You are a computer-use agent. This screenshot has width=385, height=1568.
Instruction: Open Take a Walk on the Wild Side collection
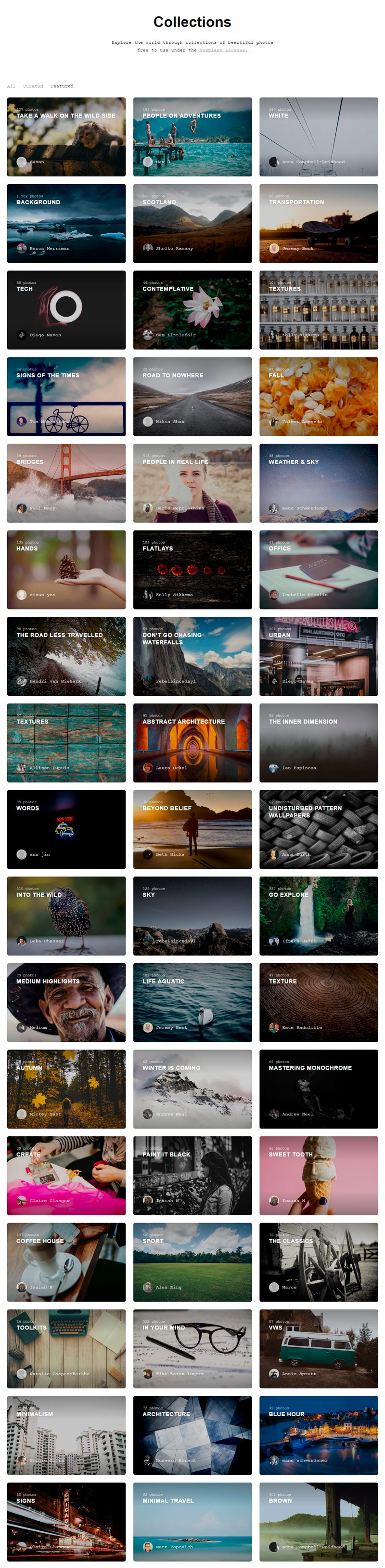tap(66, 137)
